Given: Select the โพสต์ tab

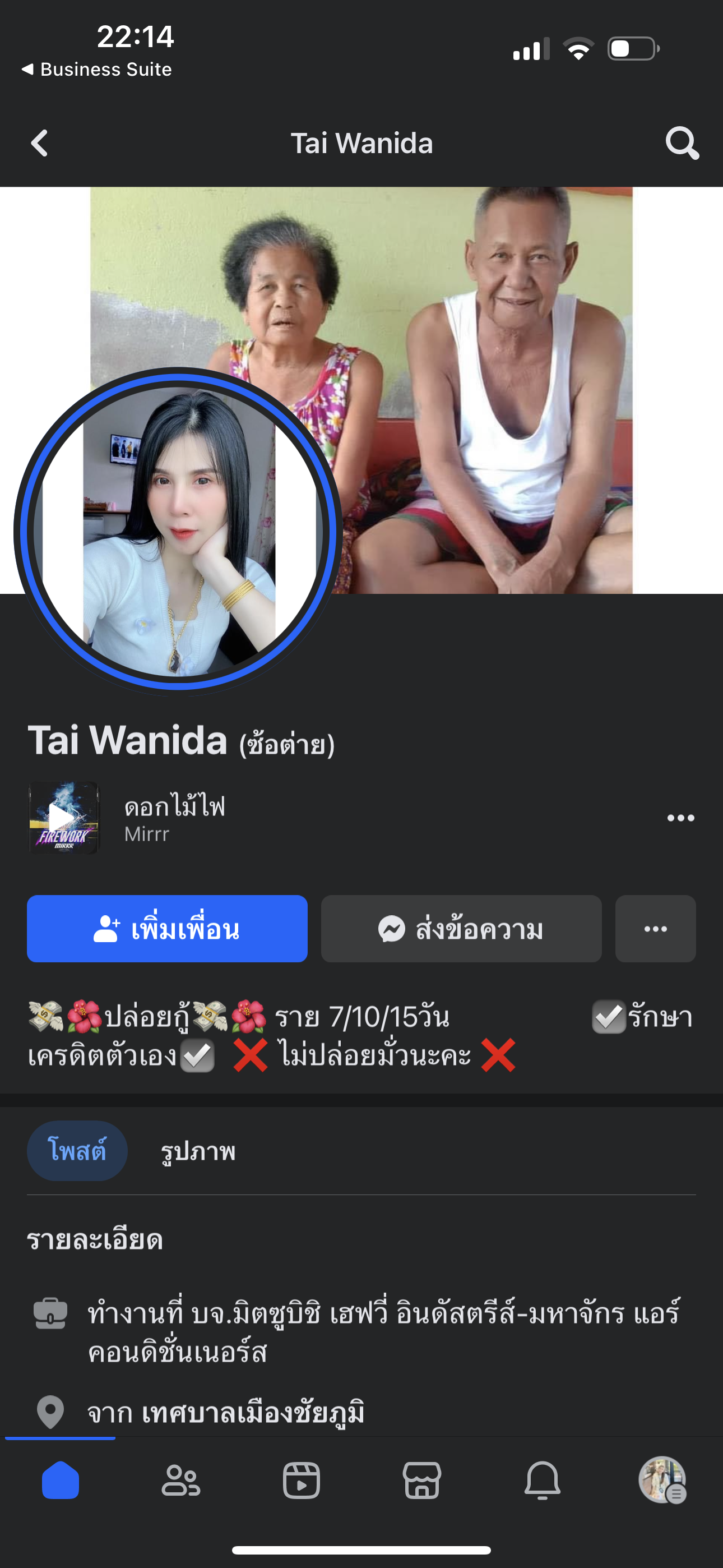Looking at the screenshot, I should (77, 1151).
